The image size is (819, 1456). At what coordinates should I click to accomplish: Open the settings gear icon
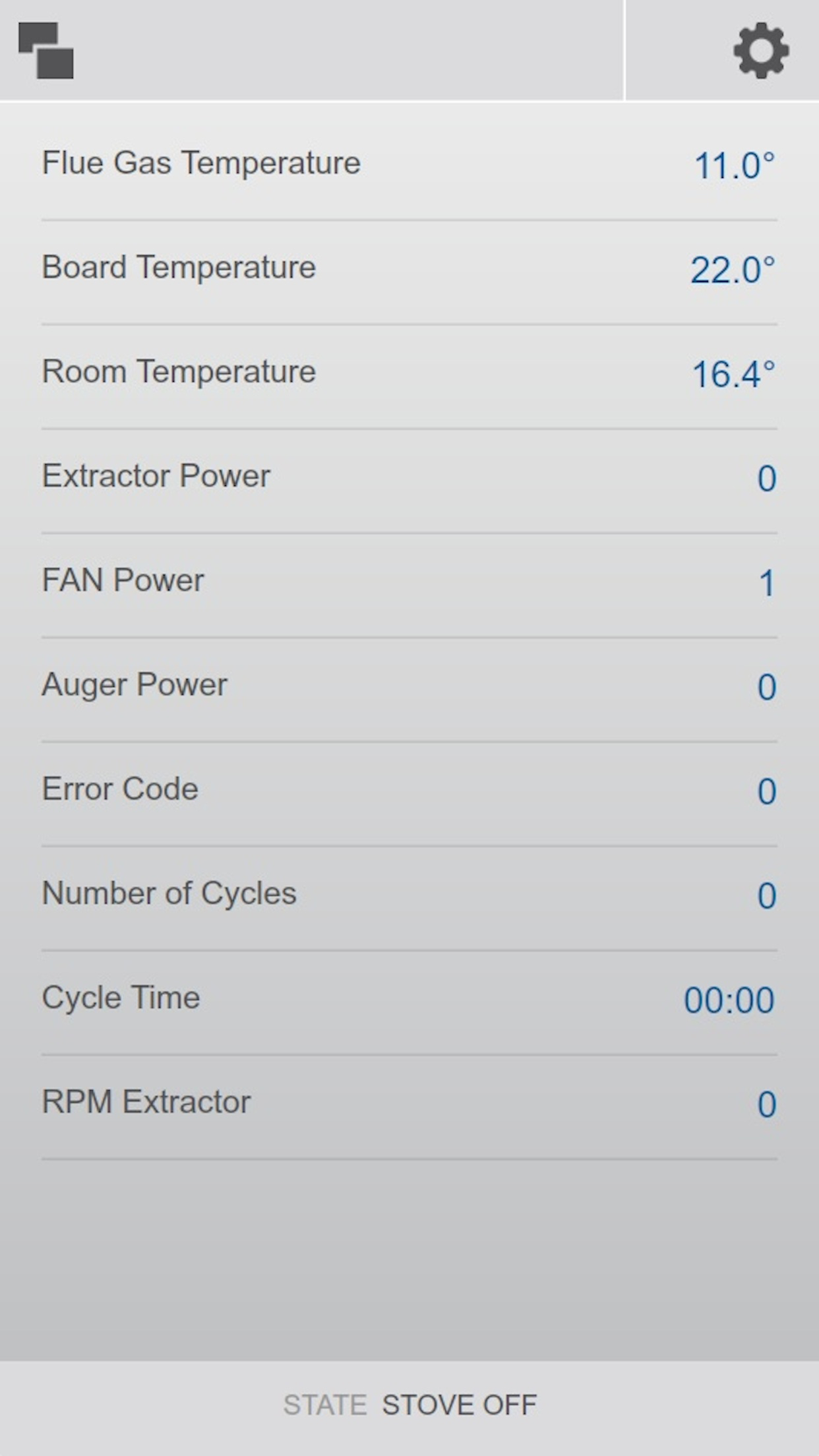(761, 51)
